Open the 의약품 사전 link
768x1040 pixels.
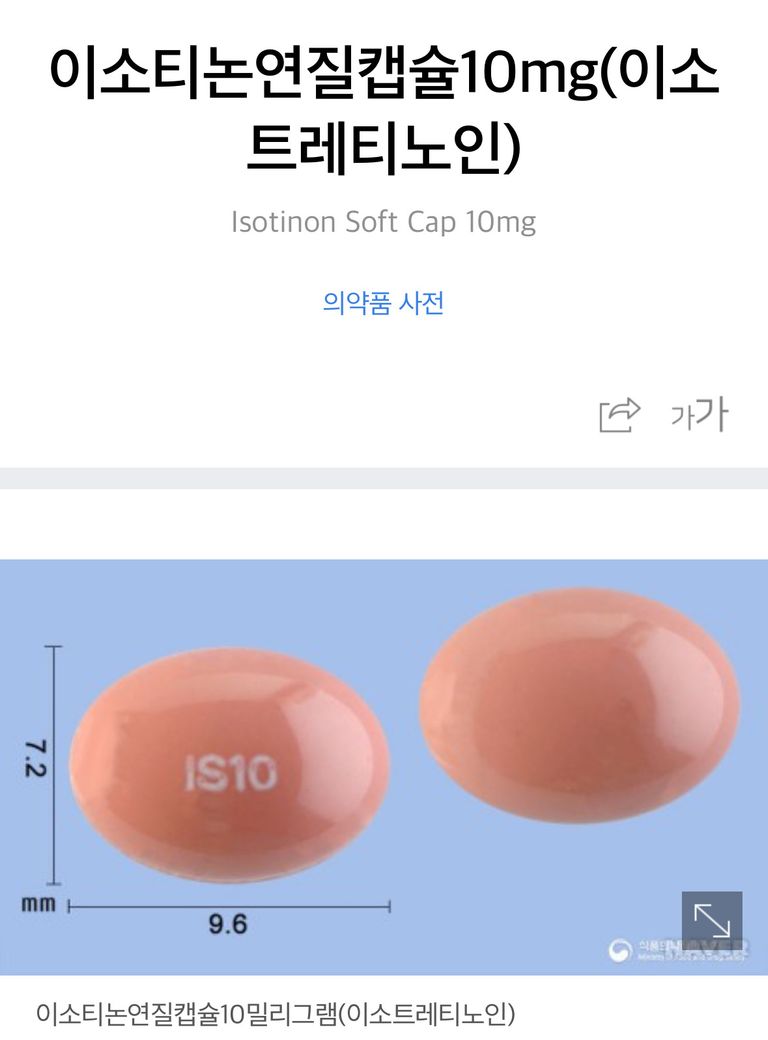tap(383, 303)
